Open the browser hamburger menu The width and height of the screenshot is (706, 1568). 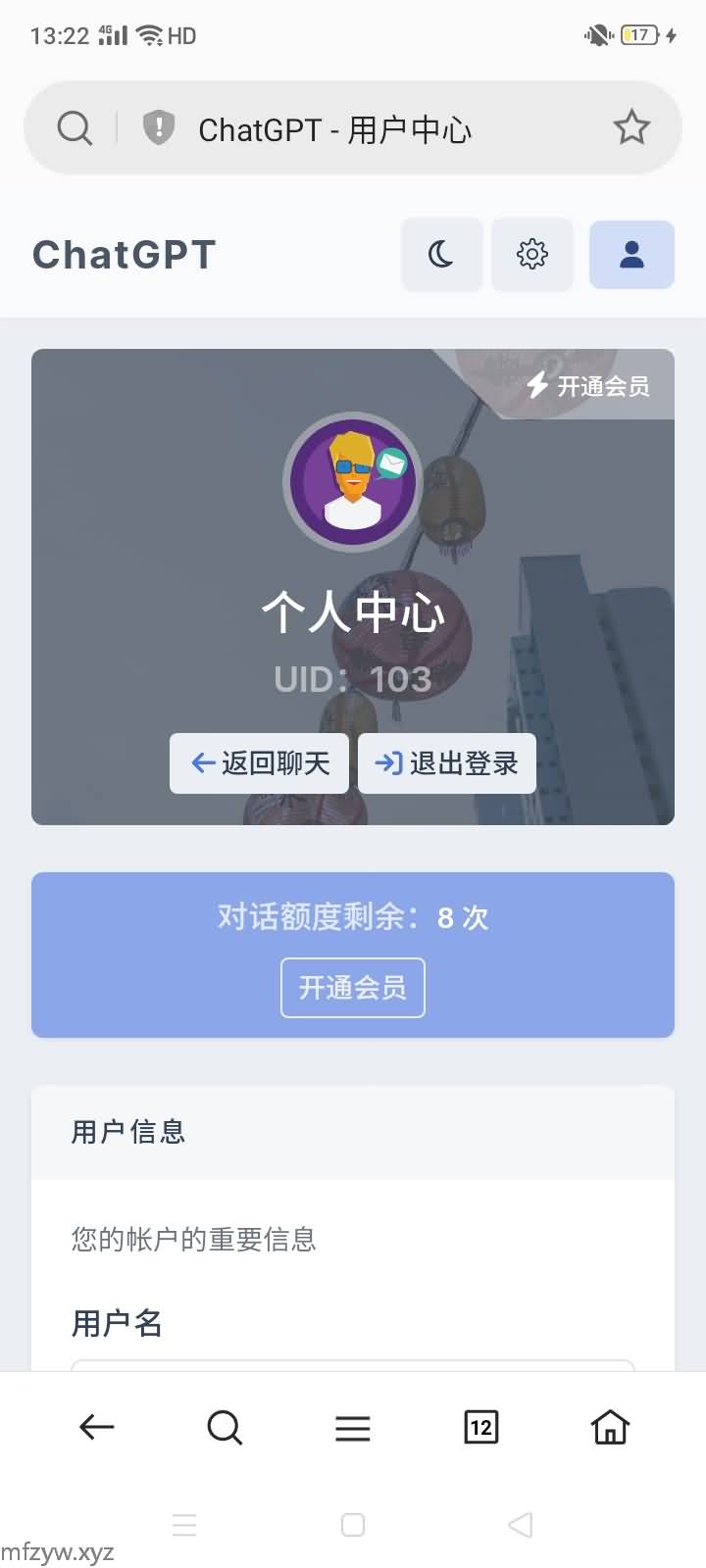[353, 1428]
